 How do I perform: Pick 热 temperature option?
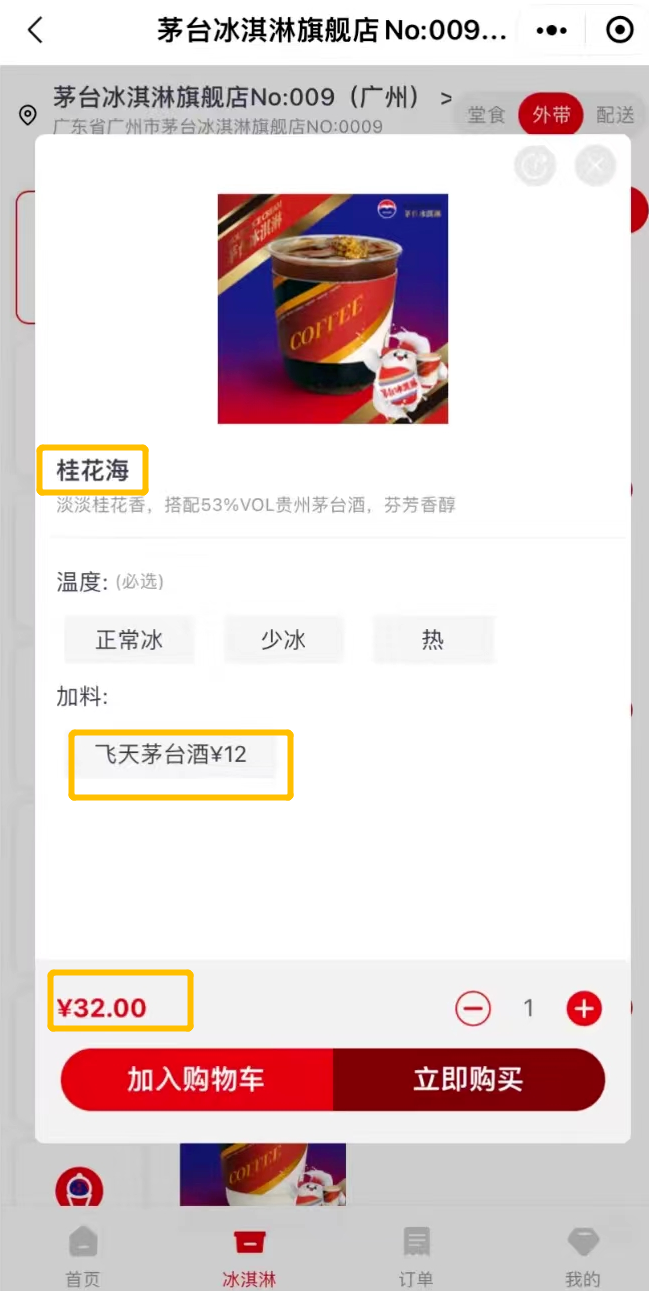pos(433,640)
